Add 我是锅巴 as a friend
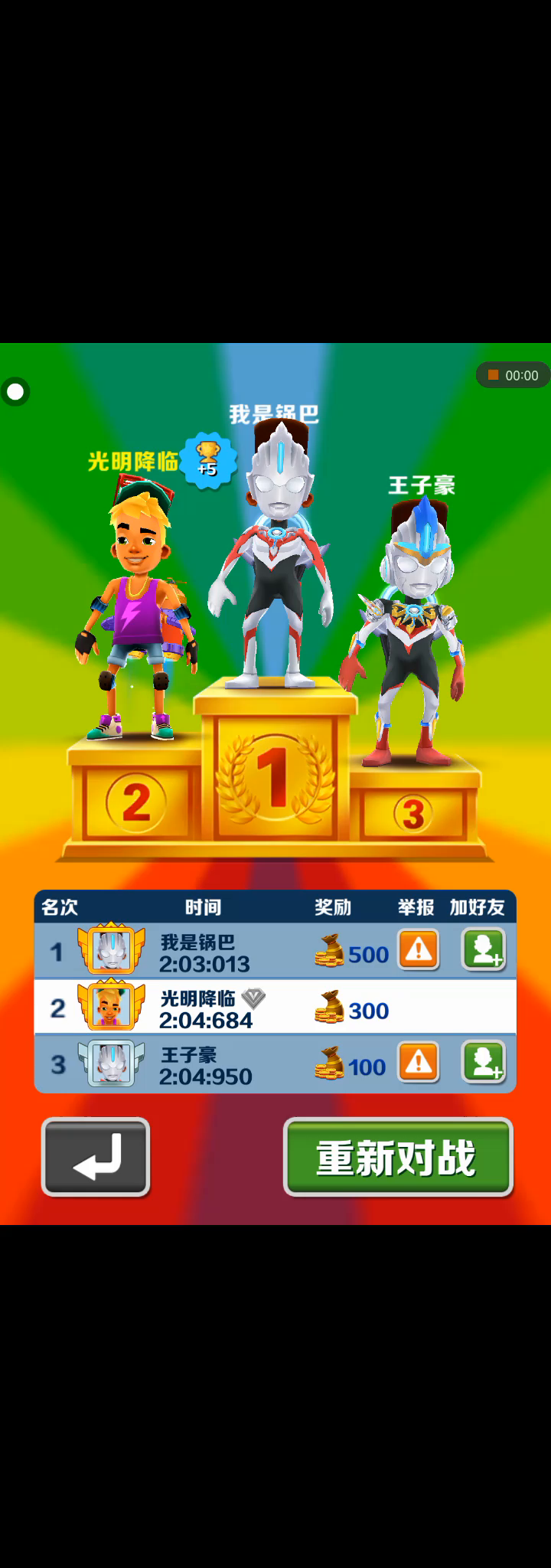The image size is (551, 1568). click(x=484, y=950)
